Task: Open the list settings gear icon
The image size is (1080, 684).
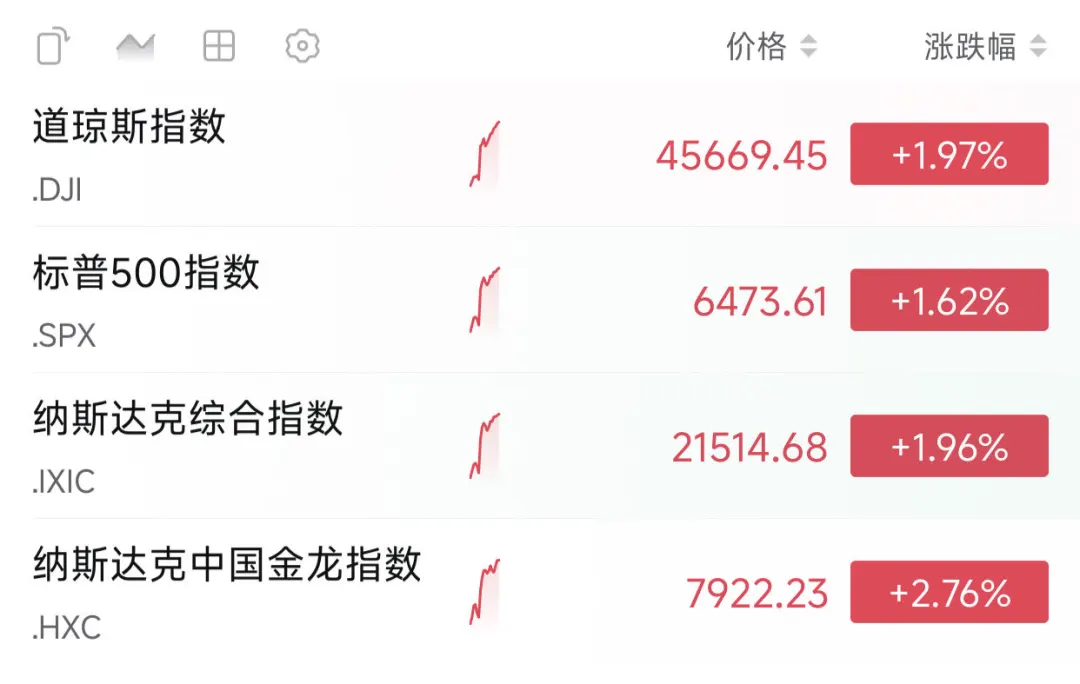Action: pos(302,46)
